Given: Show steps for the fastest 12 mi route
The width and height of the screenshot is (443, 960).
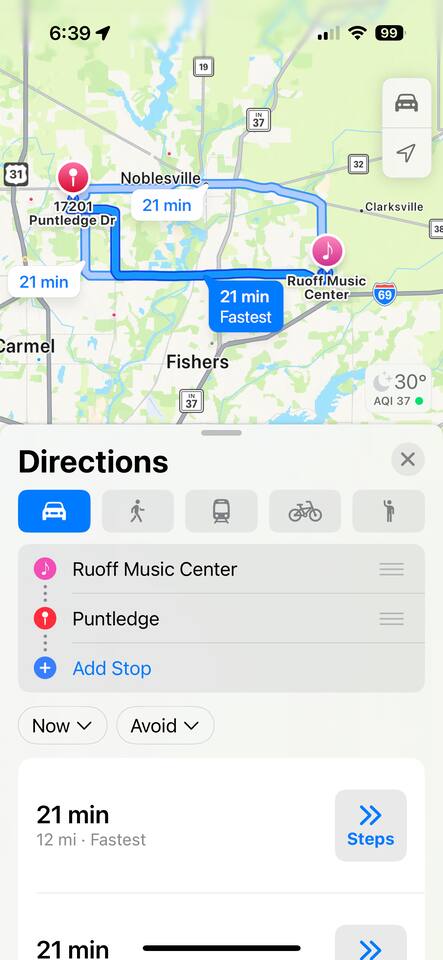Looking at the screenshot, I should [x=371, y=825].
